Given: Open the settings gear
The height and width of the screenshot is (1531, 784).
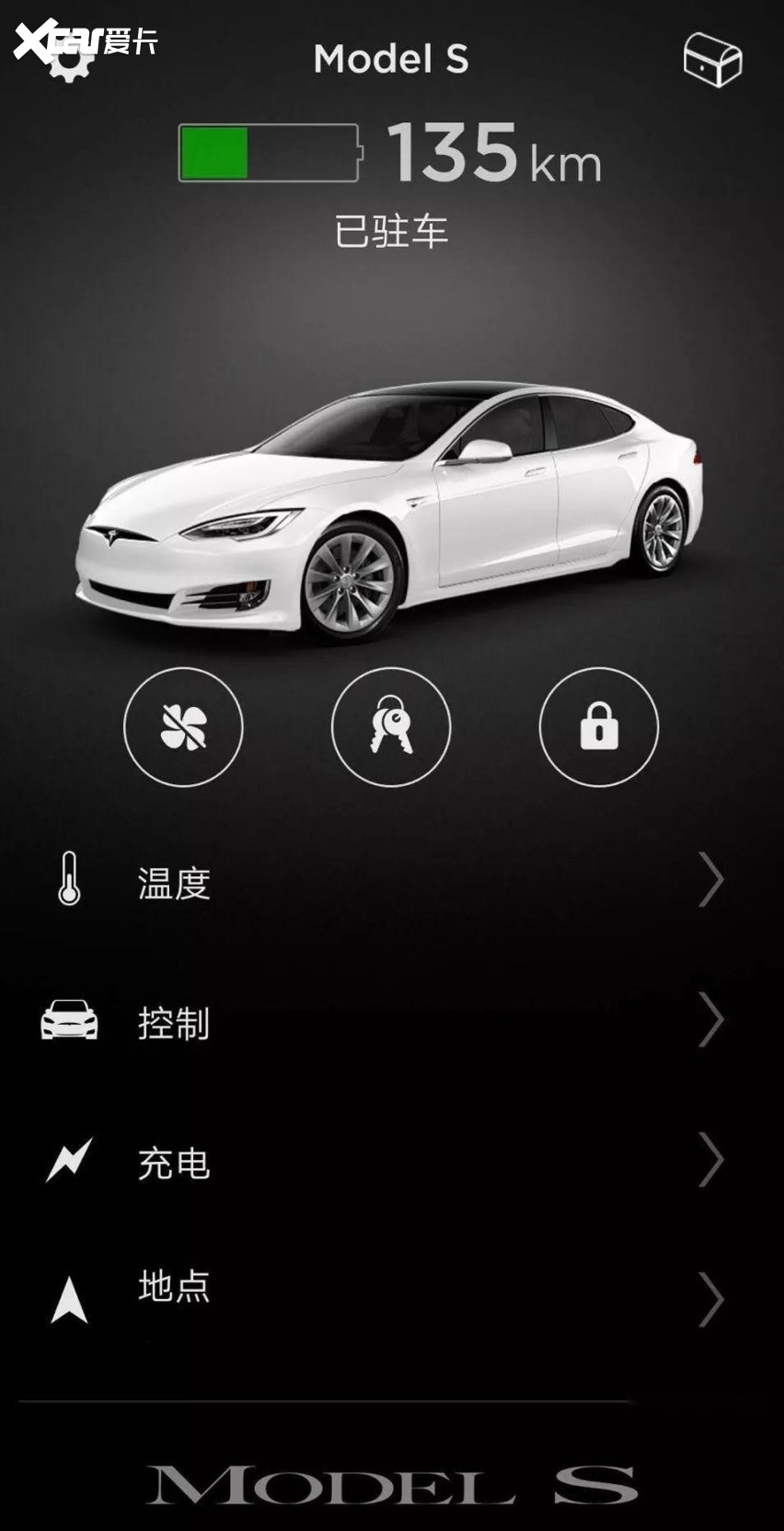Looking at the screenshot, I should [x=70, y=61].
